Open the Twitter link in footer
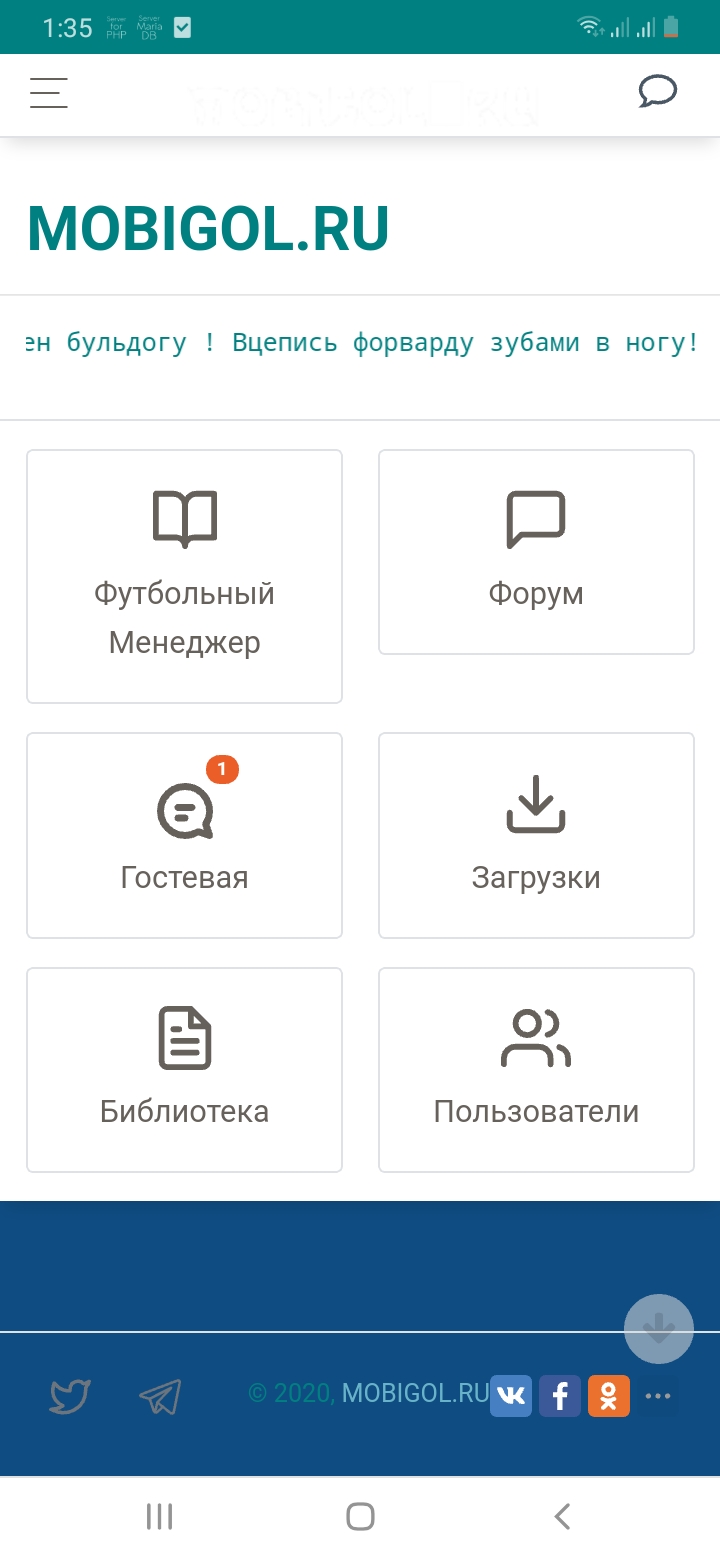 (x=70, y=1396)
